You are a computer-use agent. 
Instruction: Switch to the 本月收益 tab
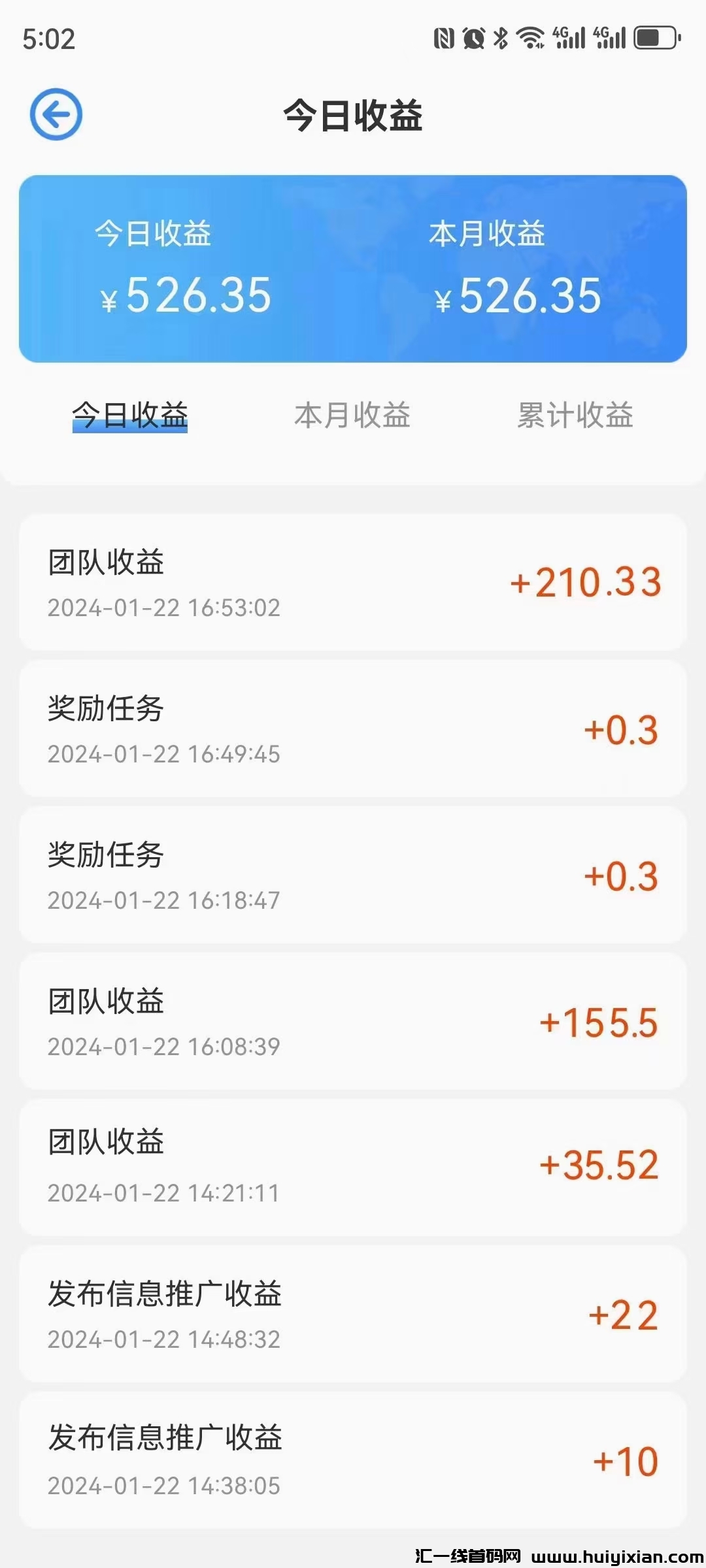[x=352, y=416]
